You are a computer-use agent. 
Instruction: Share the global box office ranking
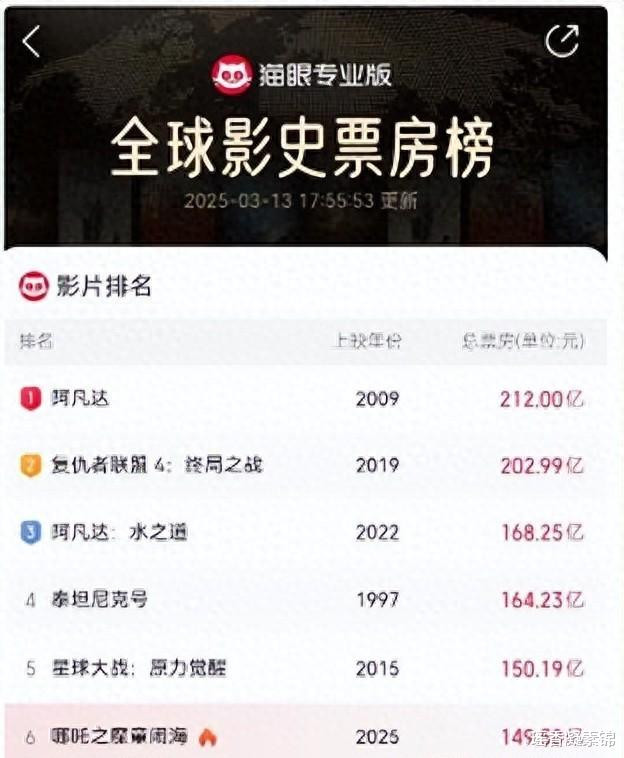click(562, 41)
